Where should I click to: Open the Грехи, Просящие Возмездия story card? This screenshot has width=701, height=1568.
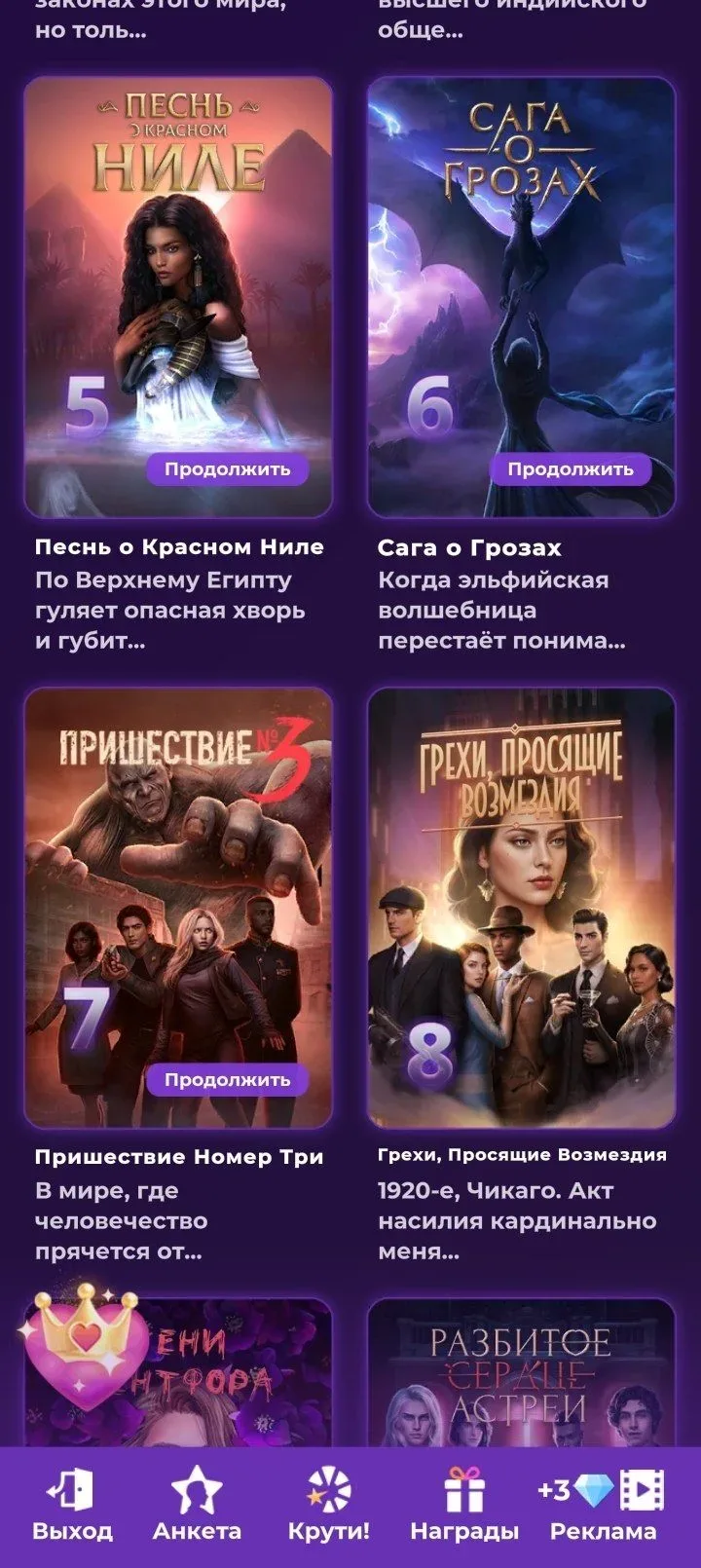click(x=521, y=908)
